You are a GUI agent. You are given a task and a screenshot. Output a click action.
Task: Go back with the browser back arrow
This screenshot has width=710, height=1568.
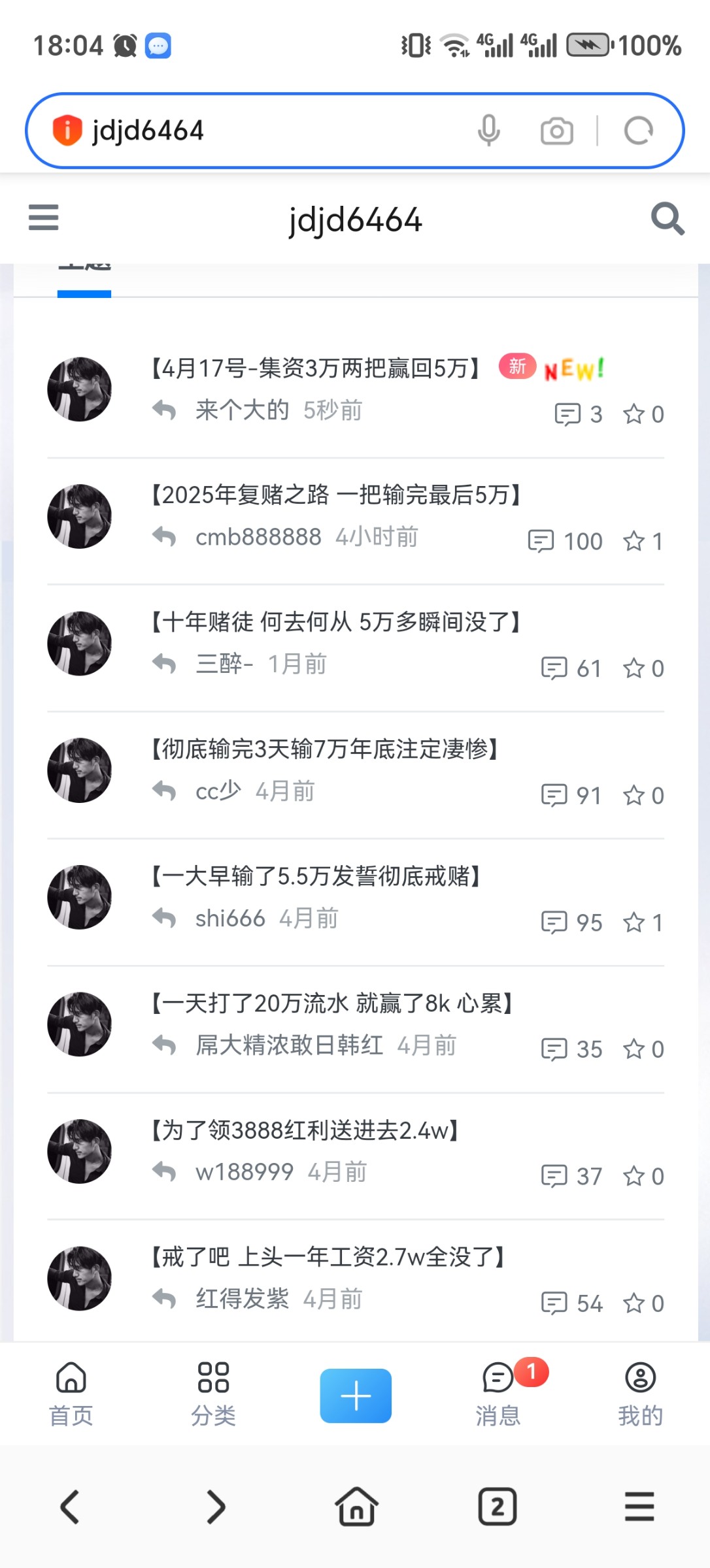(71, 1507)
